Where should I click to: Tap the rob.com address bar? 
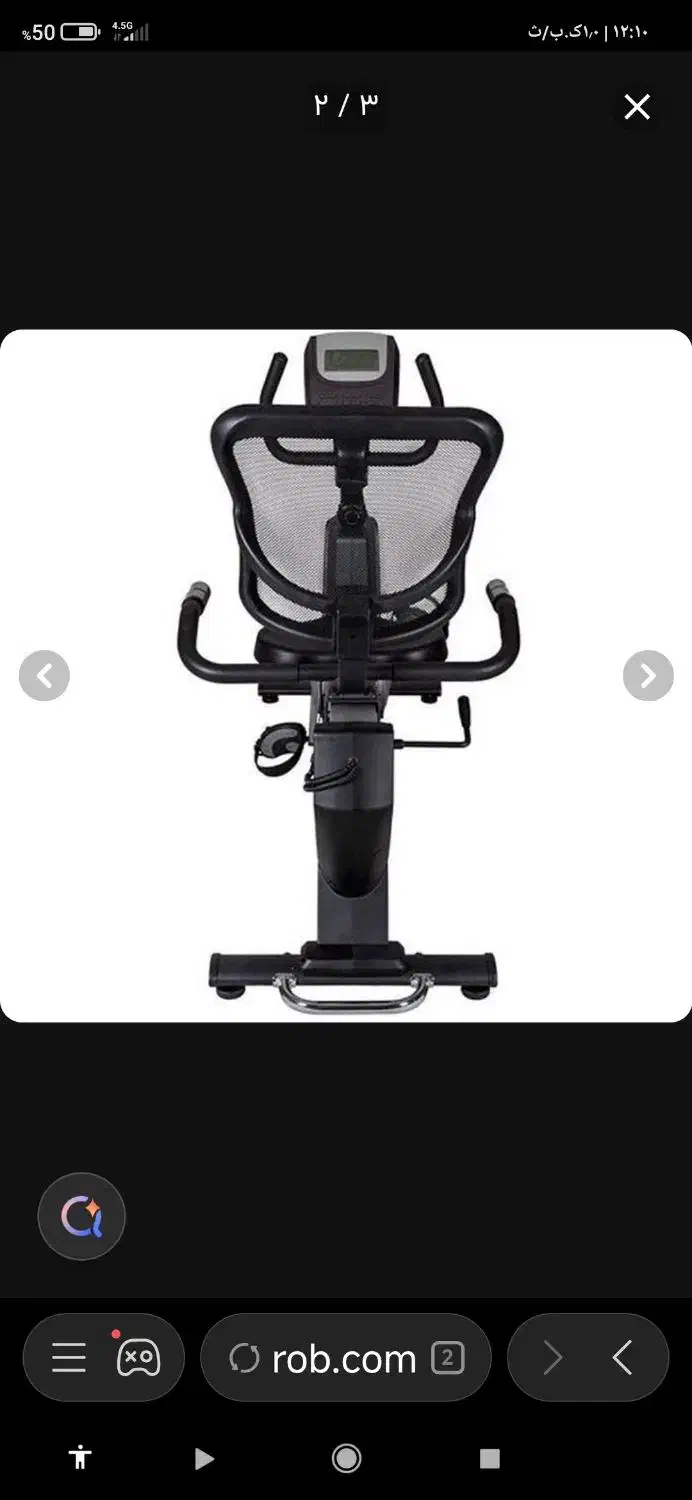[x=345, y=1358]
